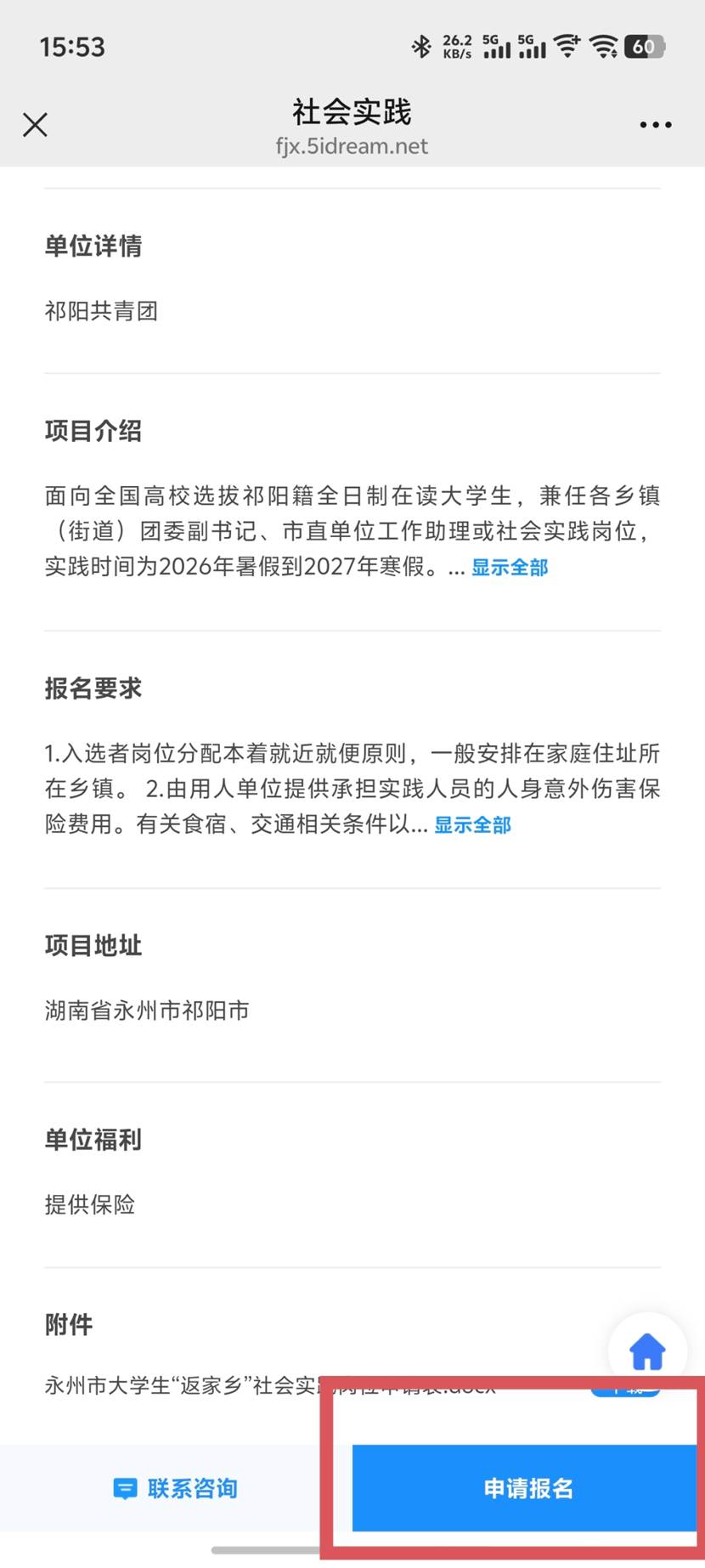Open the three-dot overflow menu
The height and width of the screenshot is (1568, 705).
pos(655,125)
